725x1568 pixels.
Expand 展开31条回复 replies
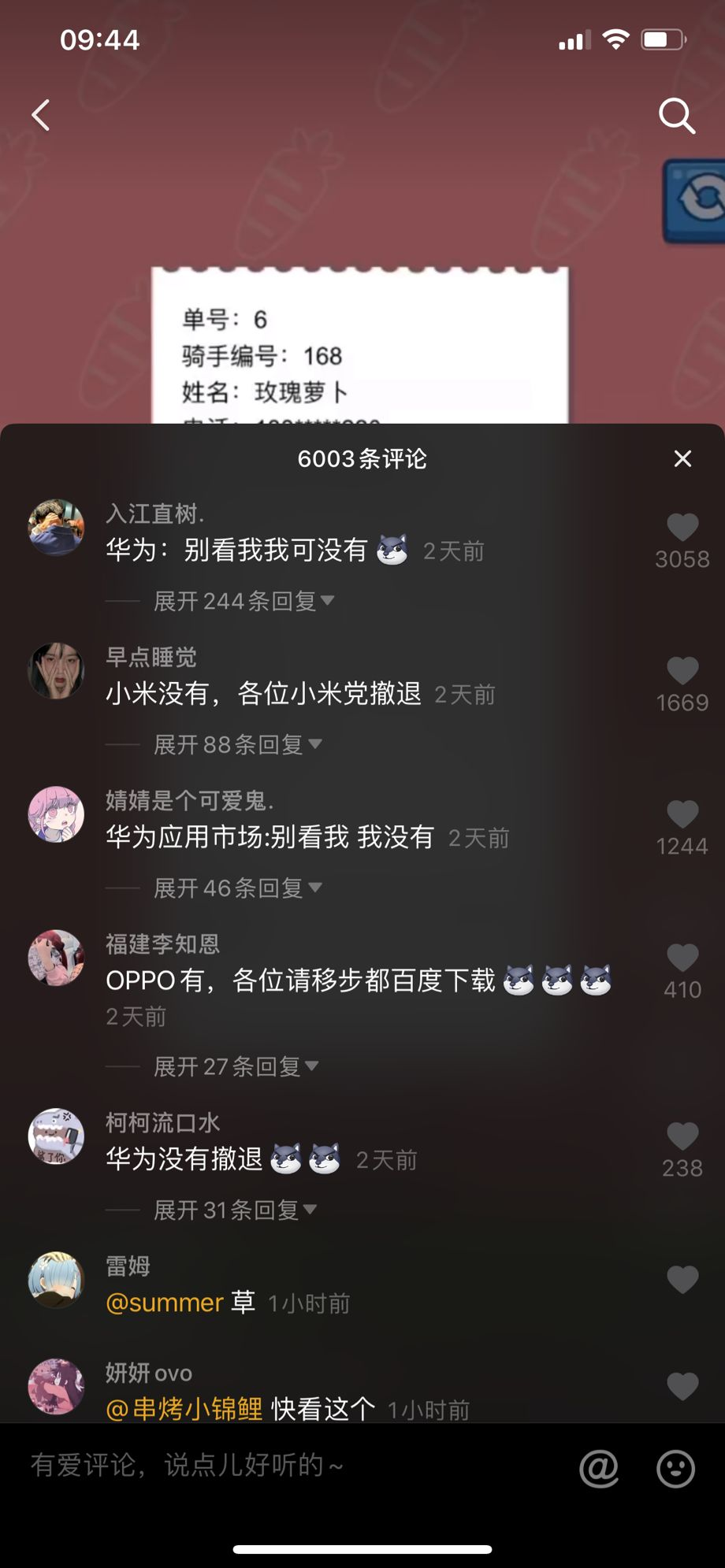pyautogui.click(x=235, y=1210)
